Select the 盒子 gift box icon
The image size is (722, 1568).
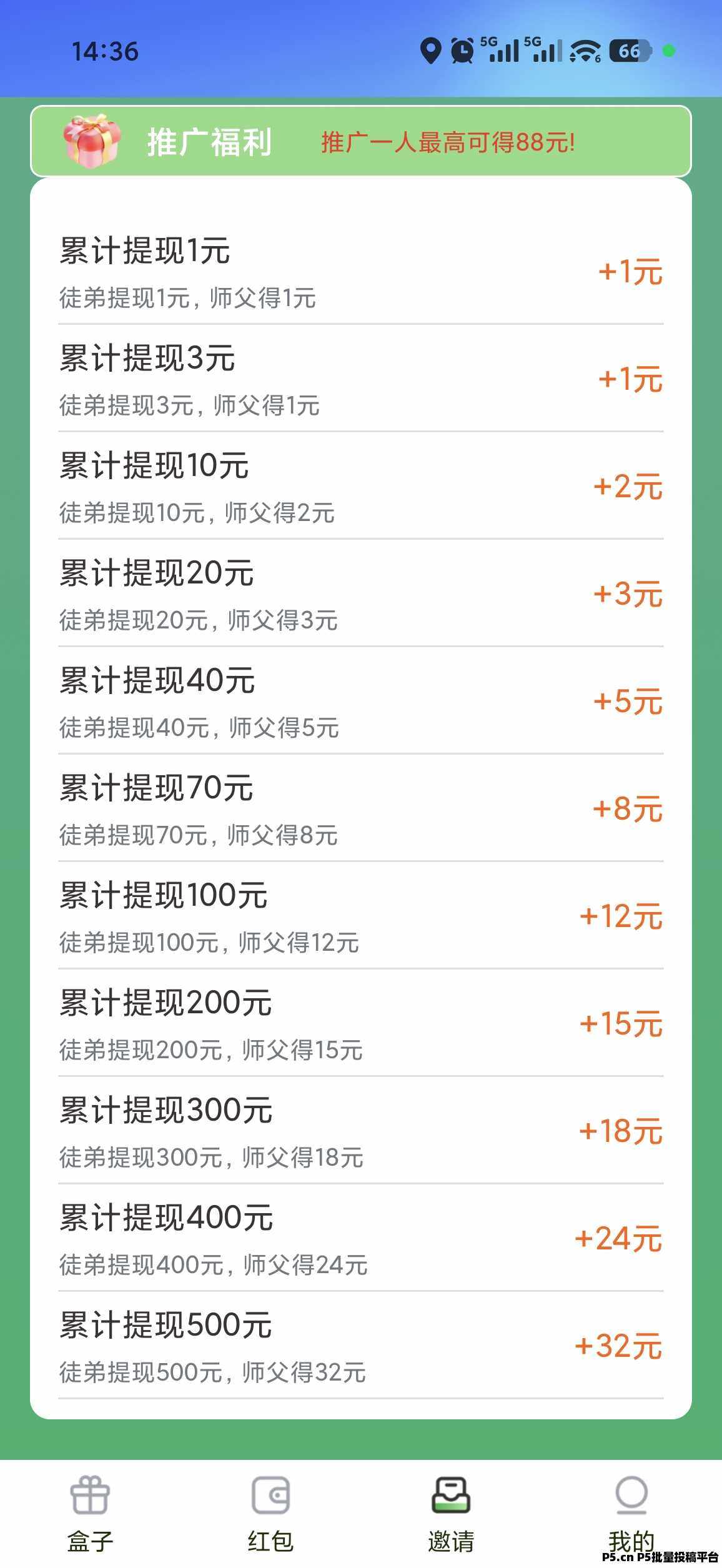click(89, 1495)
